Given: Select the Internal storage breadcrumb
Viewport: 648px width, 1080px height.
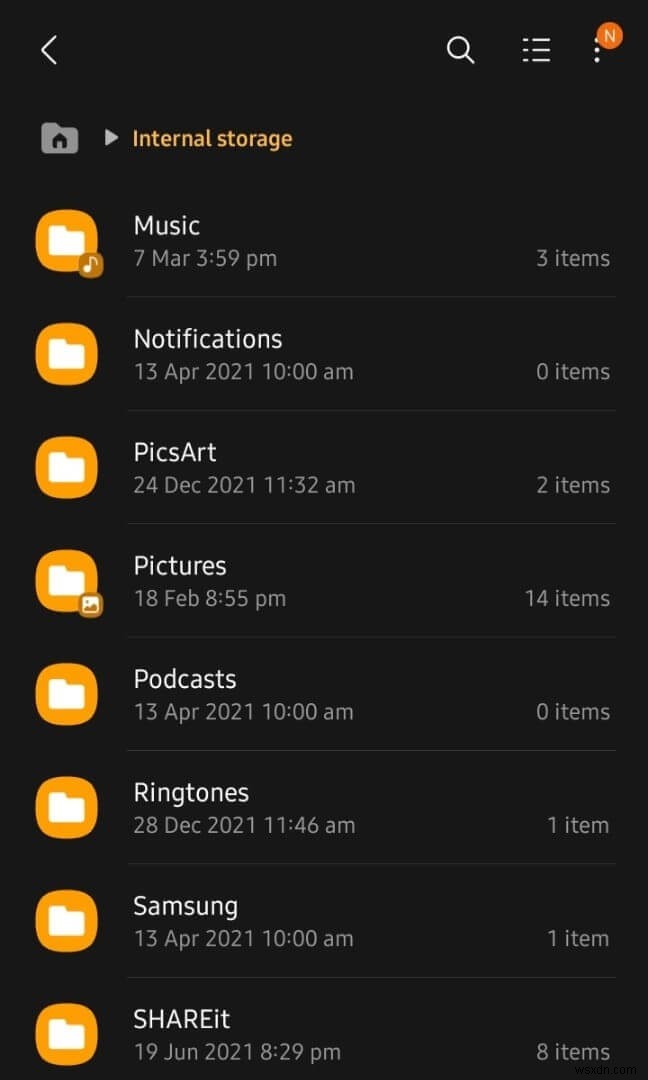Looking at the screenshot, I should (212, 138).
